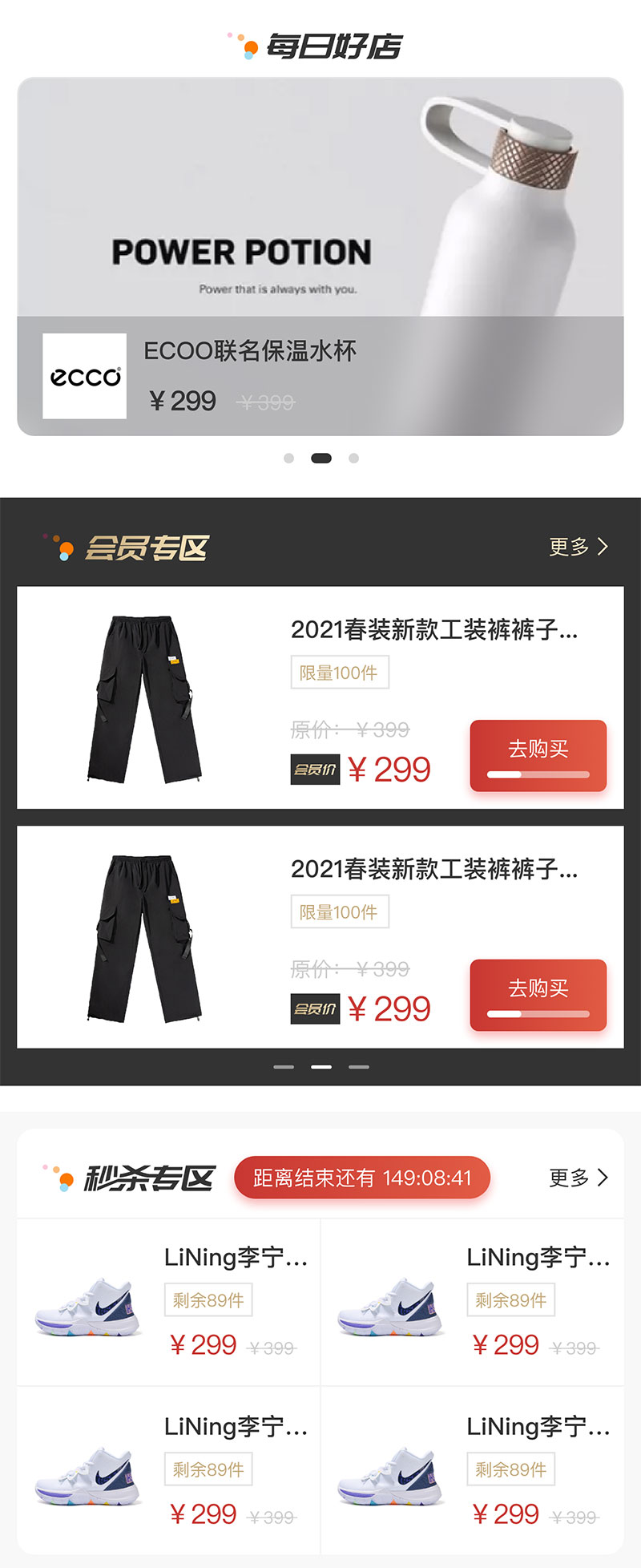Open 更多 in the 秒杀专区 section
Screen dimensions: 641x1568
coord(579,1178)
